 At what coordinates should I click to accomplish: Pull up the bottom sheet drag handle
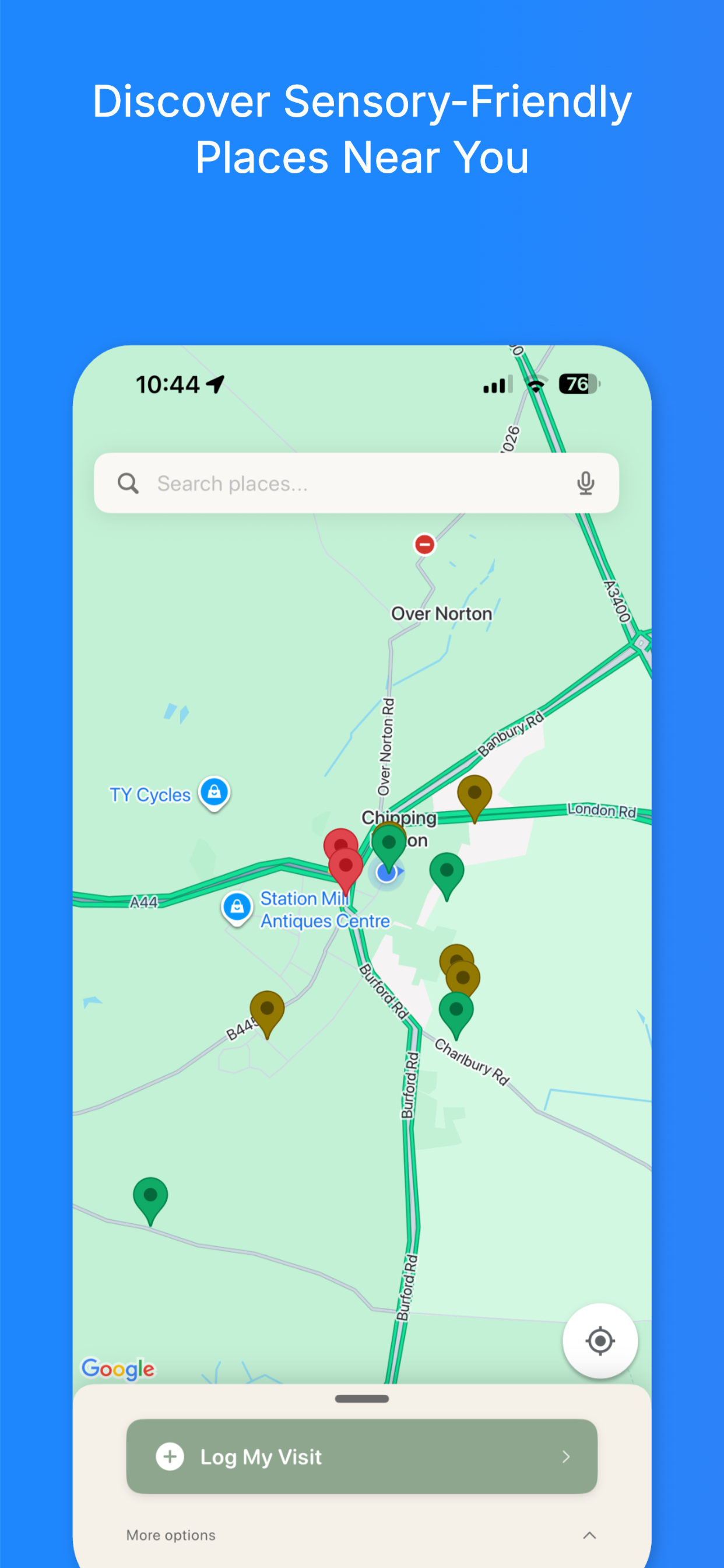[361, 1398]
